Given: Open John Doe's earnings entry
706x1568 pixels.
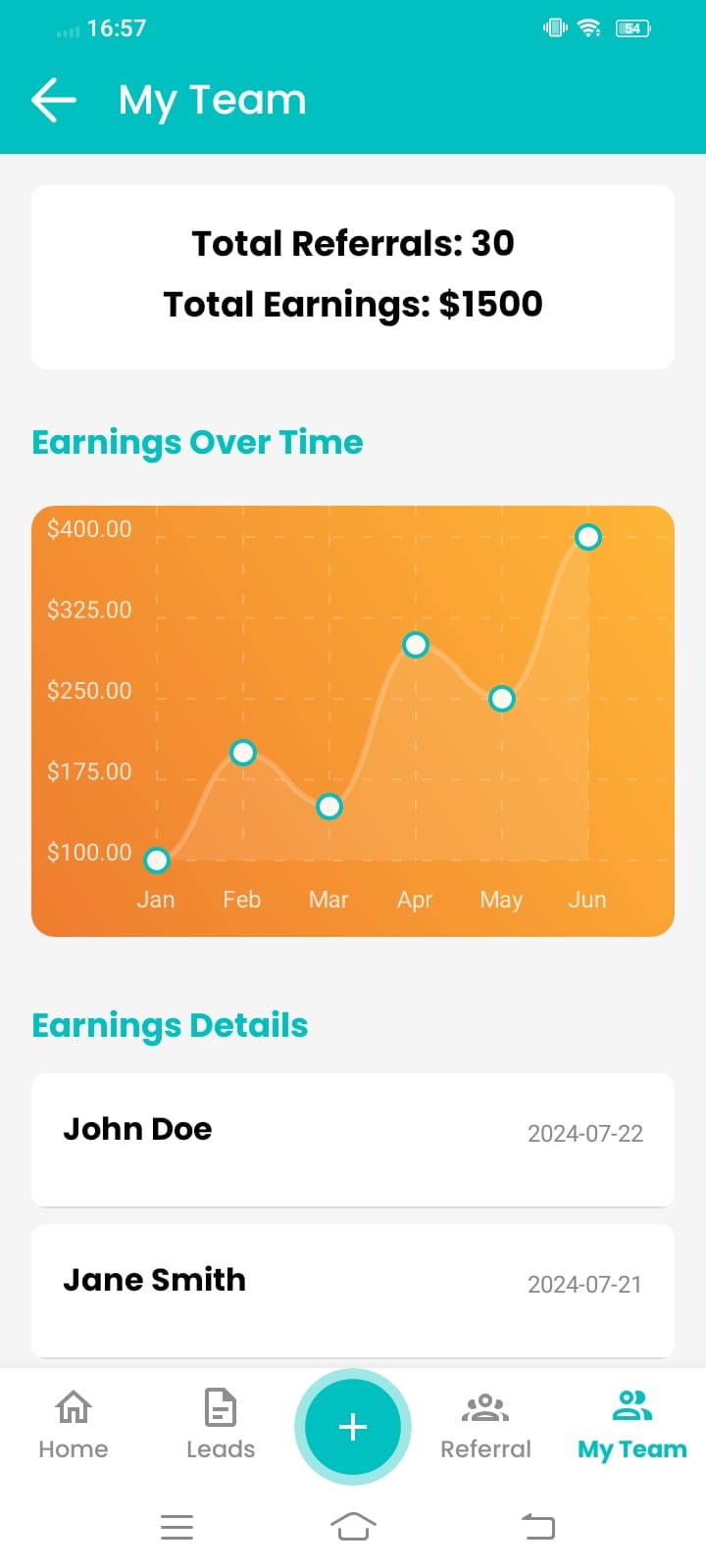Looking at the screenshot, I should 353,1139.
